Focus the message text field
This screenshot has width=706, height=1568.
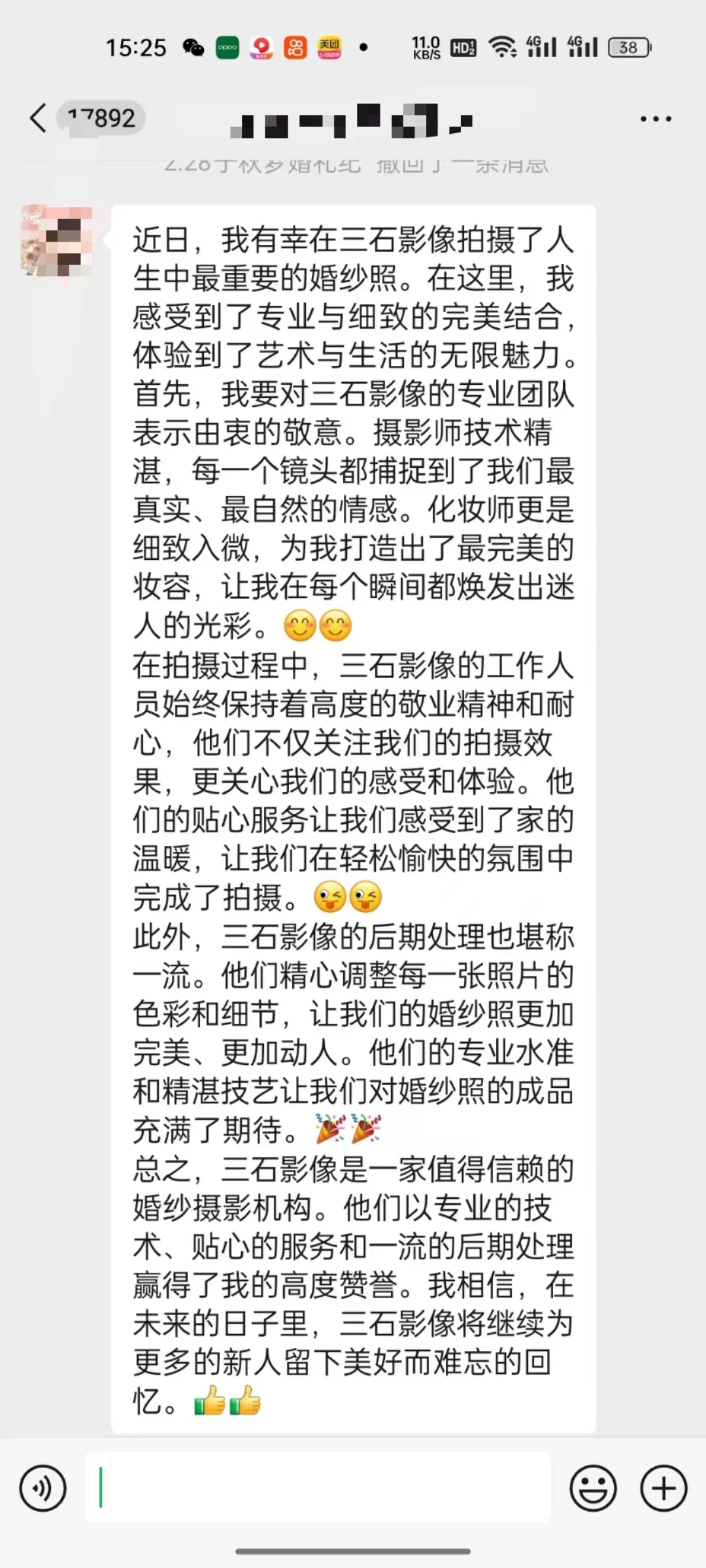[318, 1487]
